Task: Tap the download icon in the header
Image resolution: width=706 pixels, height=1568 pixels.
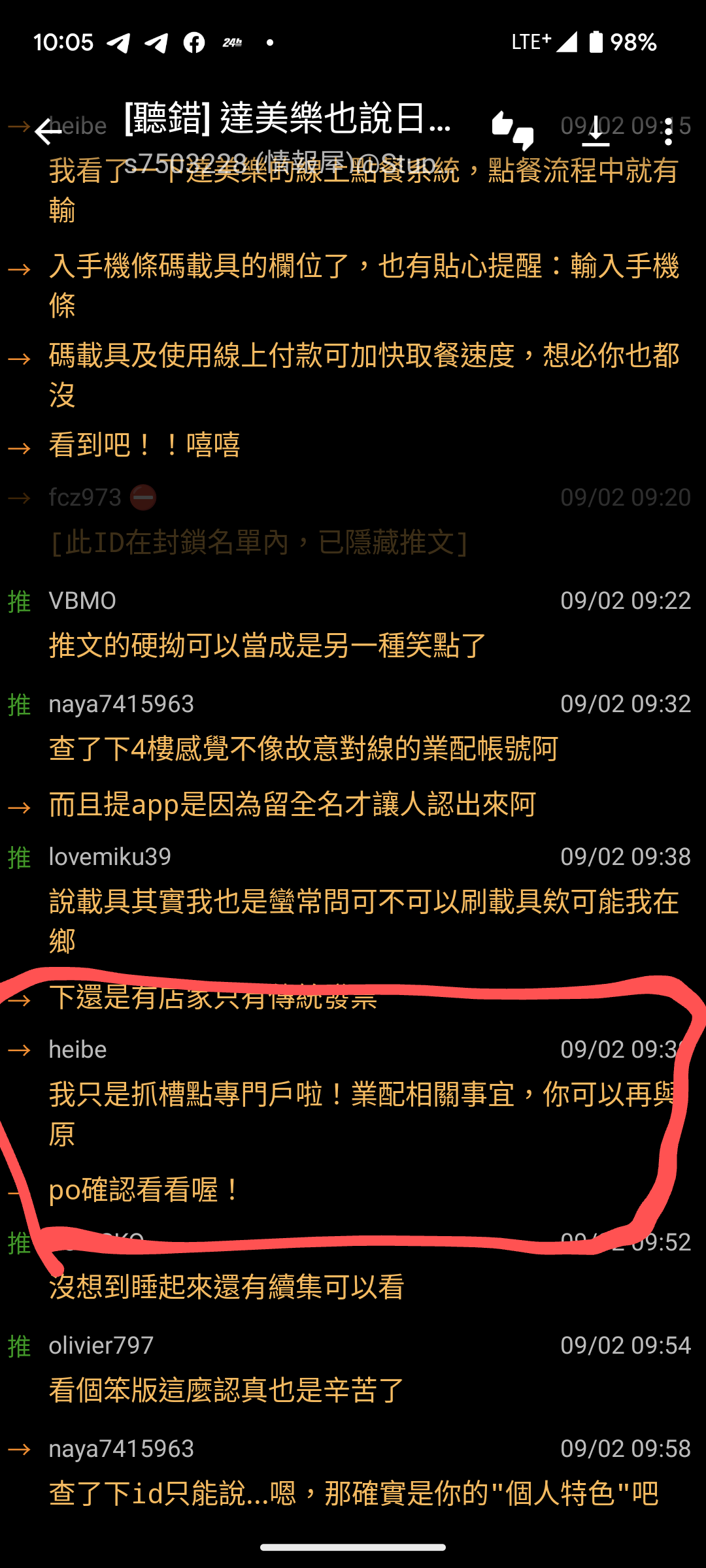Action: pos(596,131)
